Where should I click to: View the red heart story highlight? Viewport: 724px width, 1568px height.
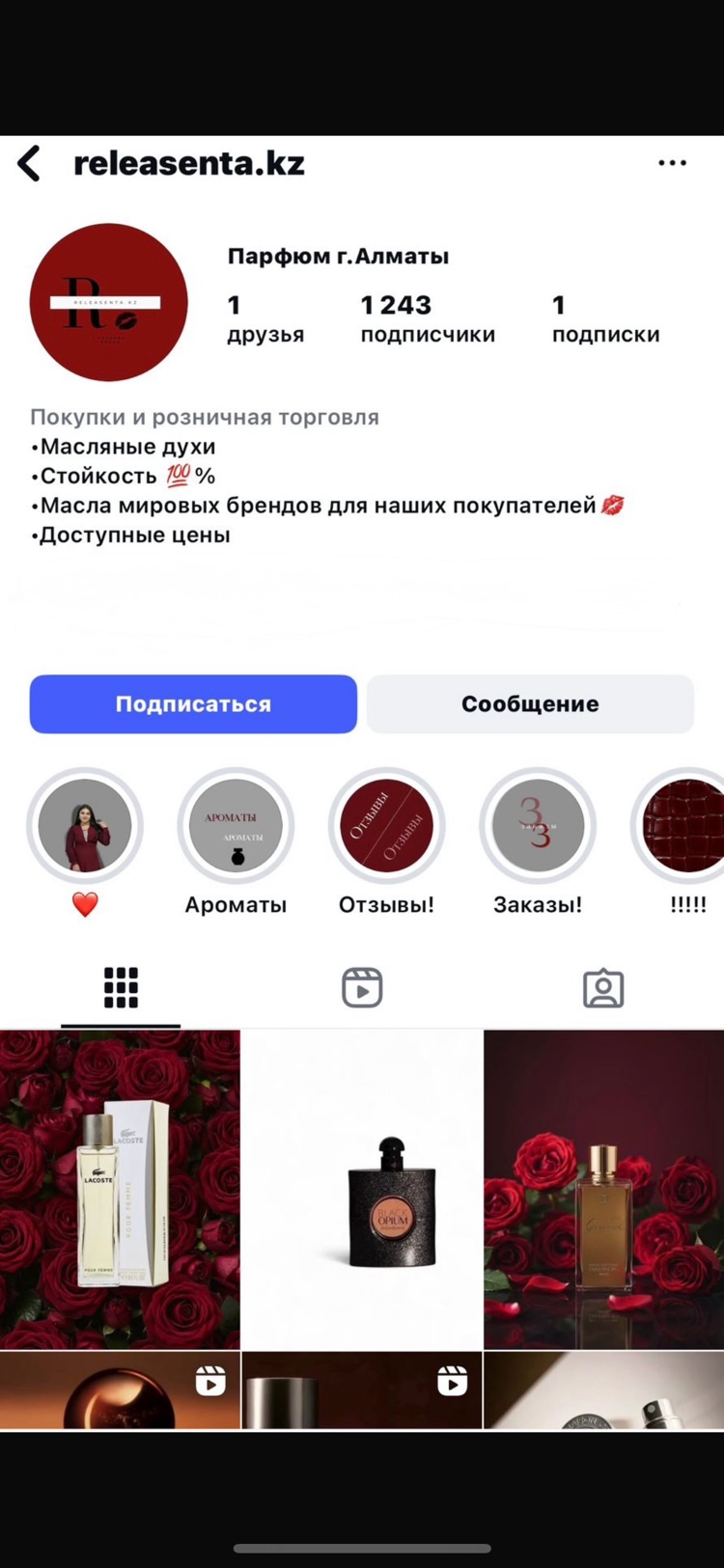click(85, 826)
